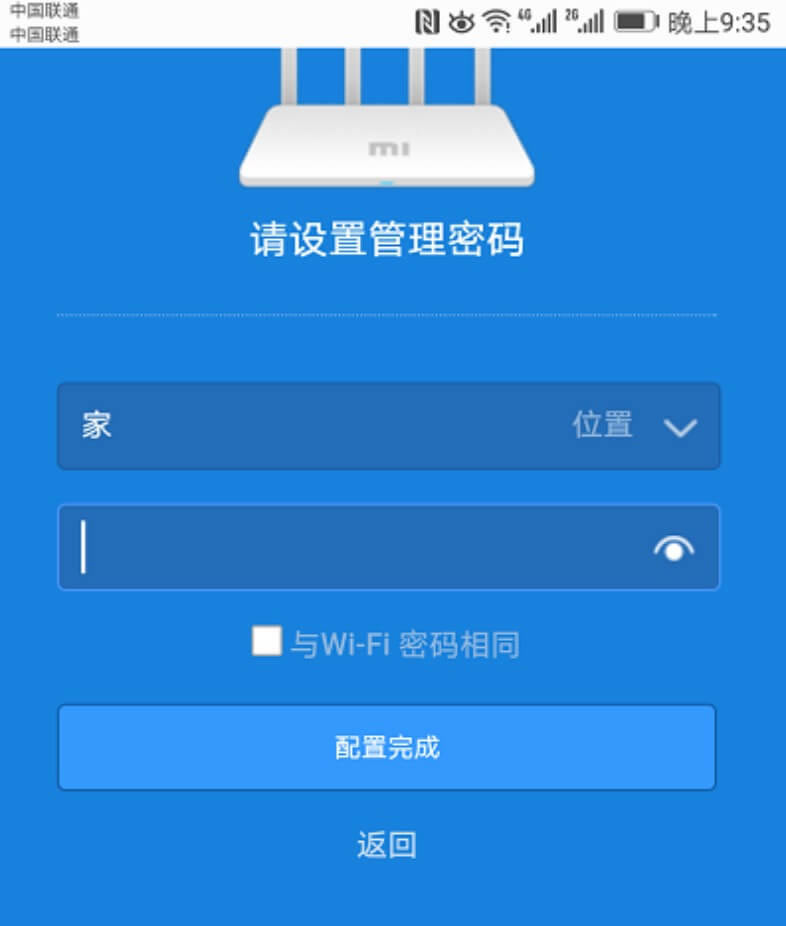Tap the 配置完成 button
Image resolution: width=786 pixels, height=926 pixels.
(387, 748)
